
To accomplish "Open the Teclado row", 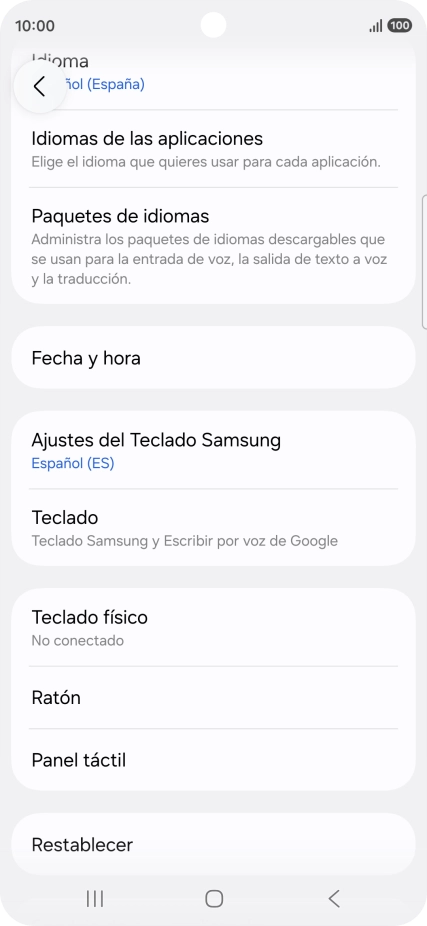I will tap(213, 527).
